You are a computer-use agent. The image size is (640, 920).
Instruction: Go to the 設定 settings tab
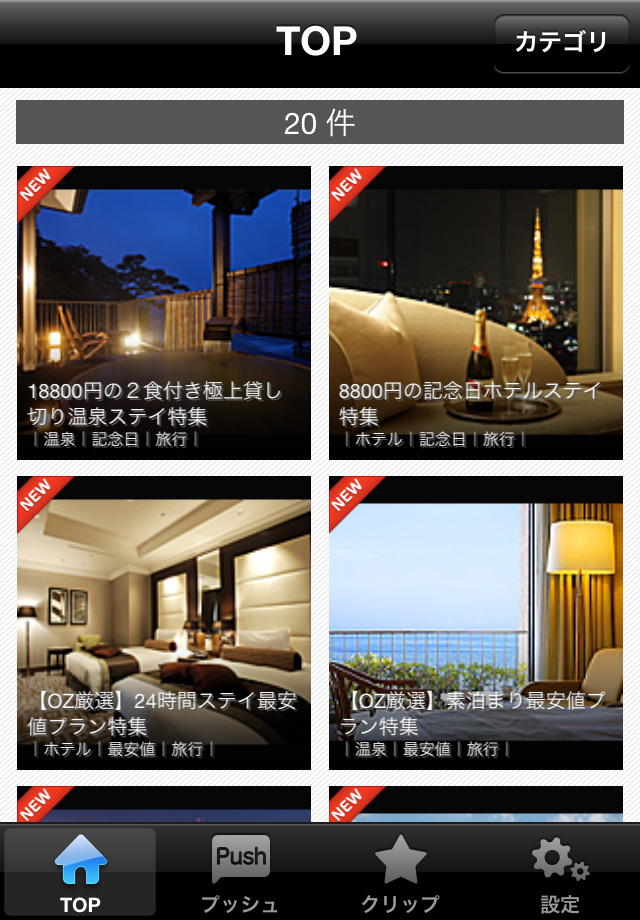[x=560, y=873]
